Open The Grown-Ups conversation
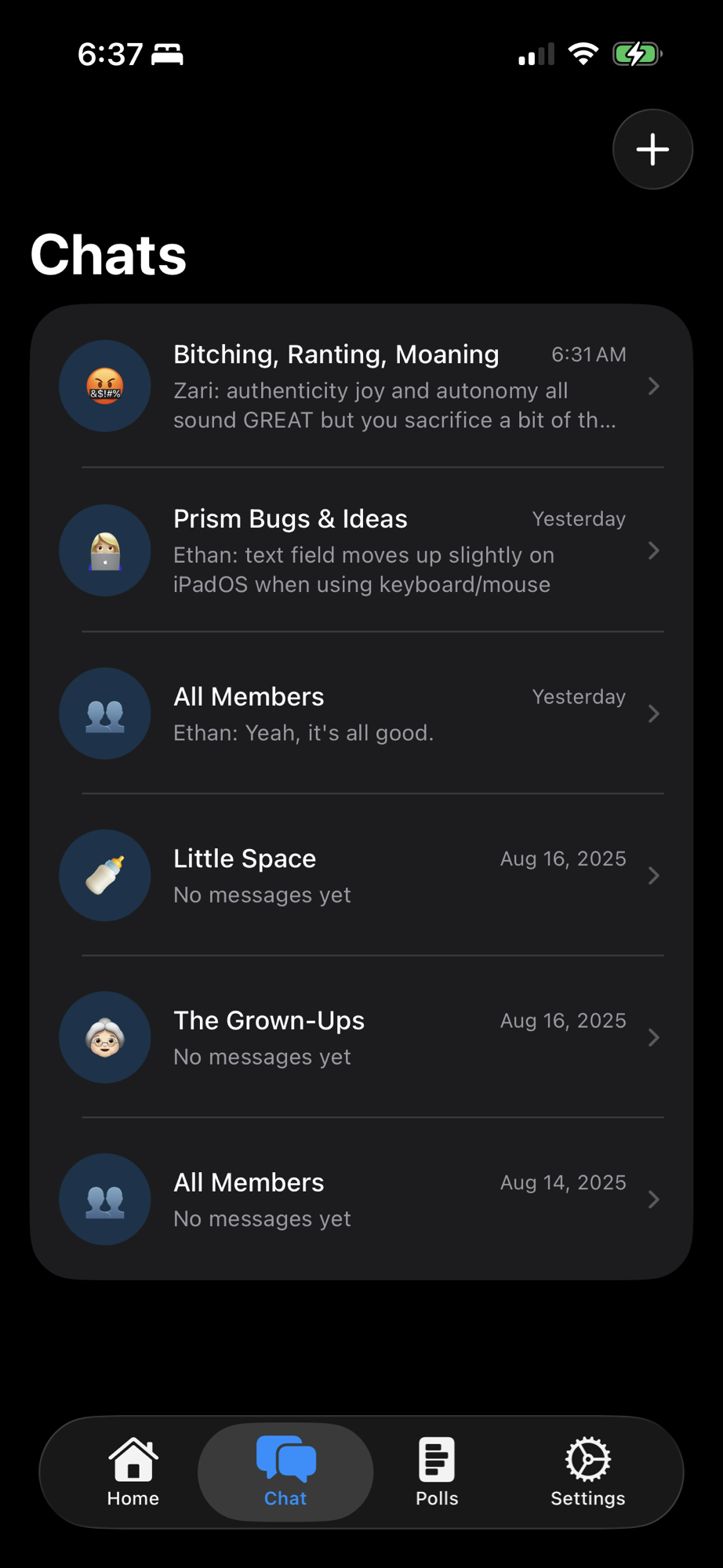The height and width of the screenshot is (1568, 723). (x=361, y=1036)
